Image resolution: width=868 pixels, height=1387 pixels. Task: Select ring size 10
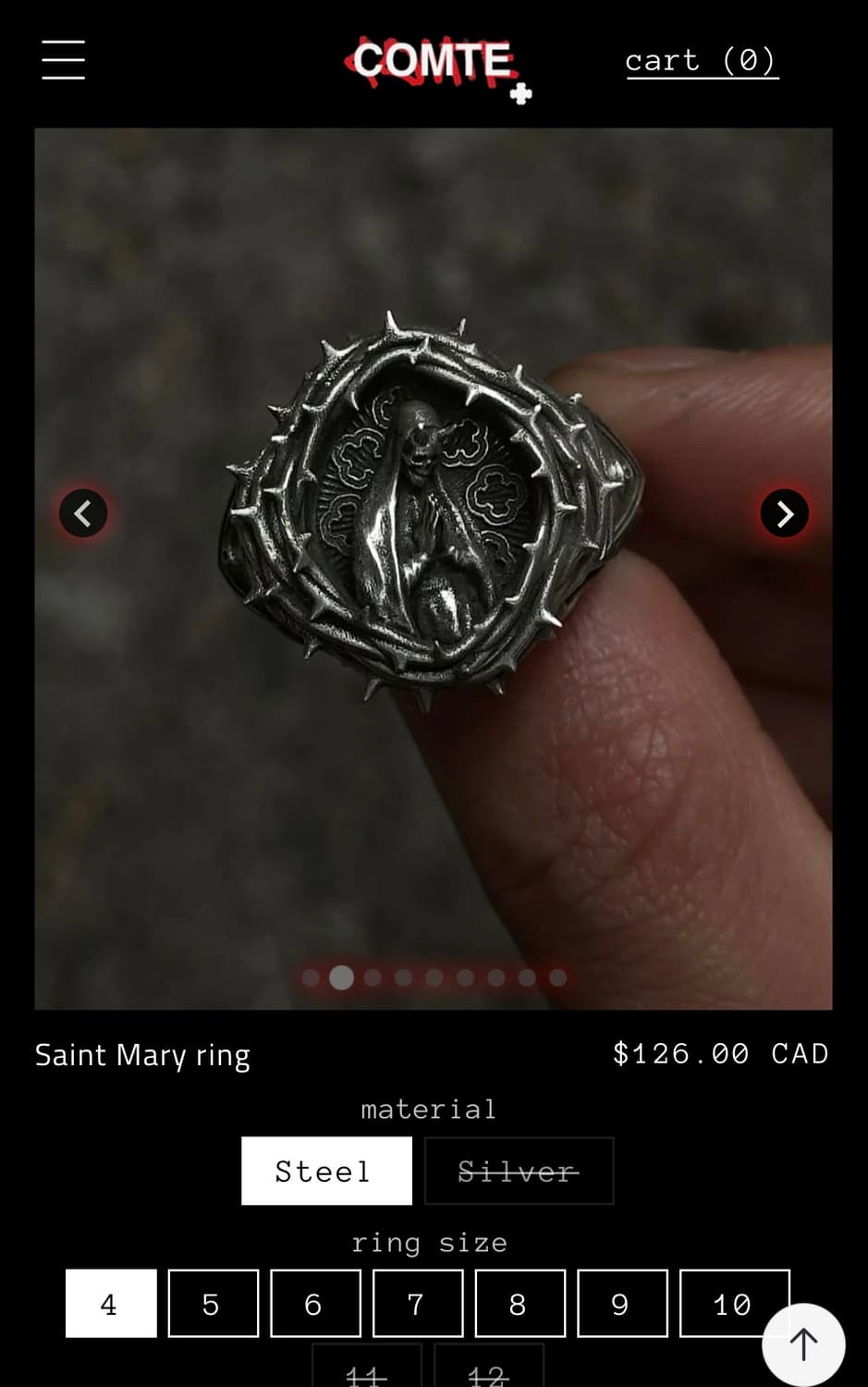click(733, 1303)
